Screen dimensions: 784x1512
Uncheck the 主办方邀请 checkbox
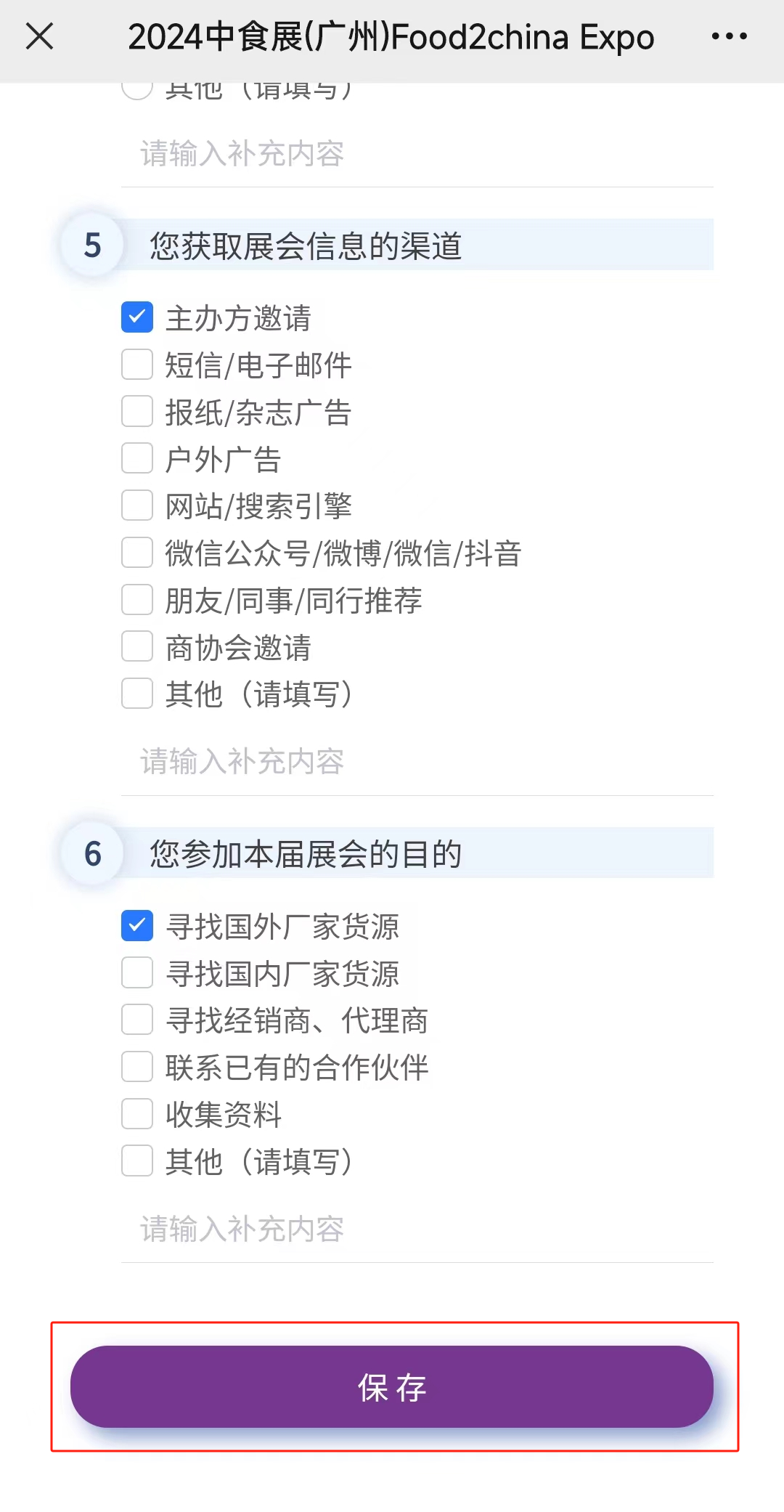137,317
